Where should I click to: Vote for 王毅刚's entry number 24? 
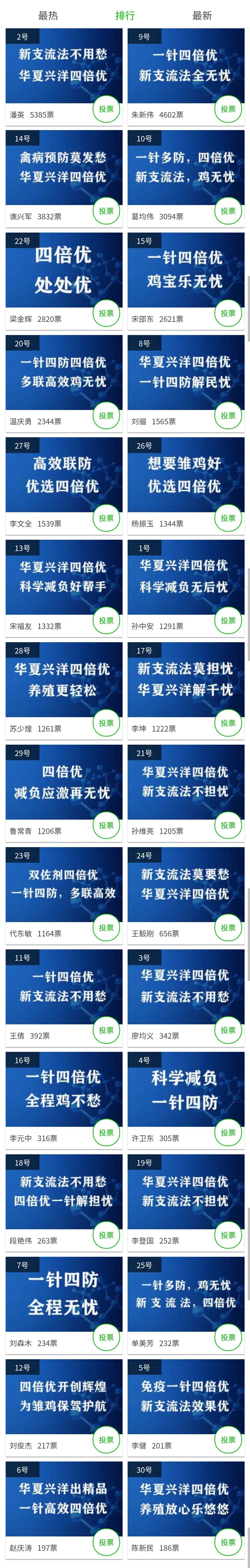click(228, 928)
